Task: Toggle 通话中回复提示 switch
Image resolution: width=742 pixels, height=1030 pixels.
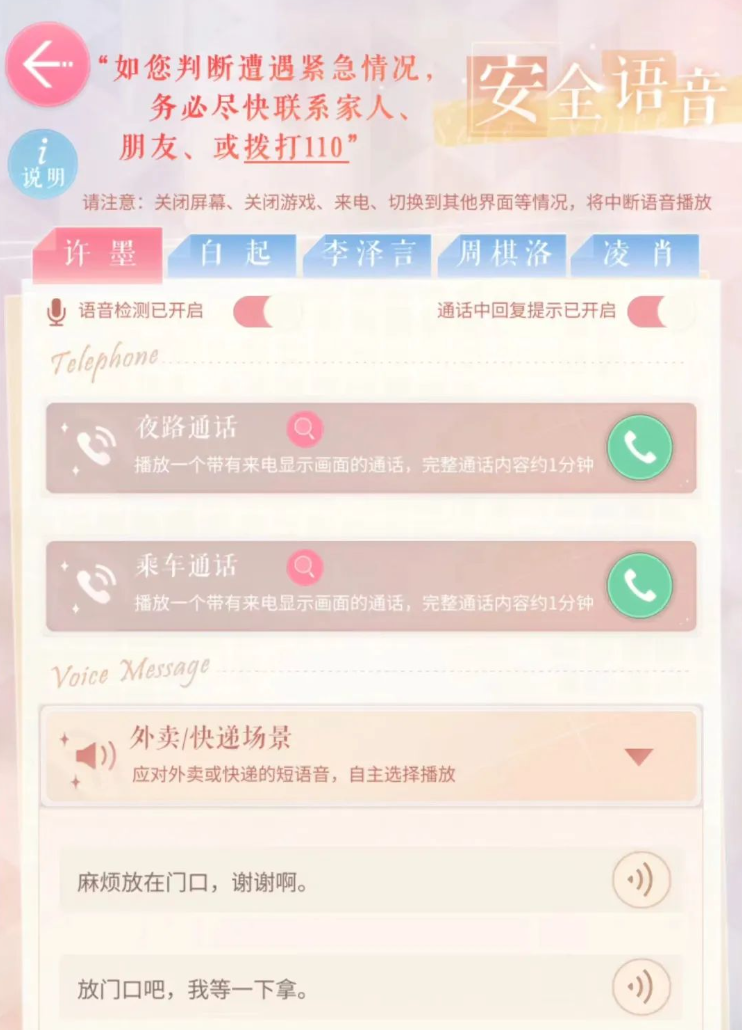Action: [x=648, y=311]
